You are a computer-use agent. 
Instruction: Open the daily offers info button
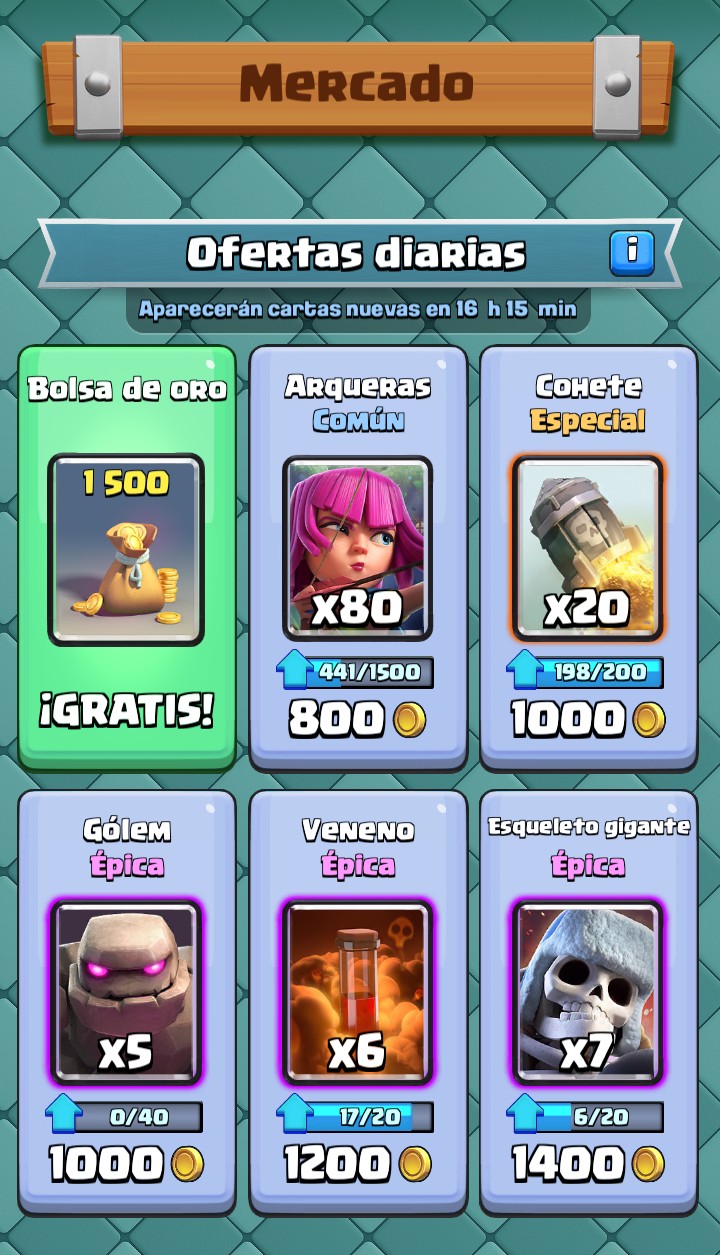point(632,252)
